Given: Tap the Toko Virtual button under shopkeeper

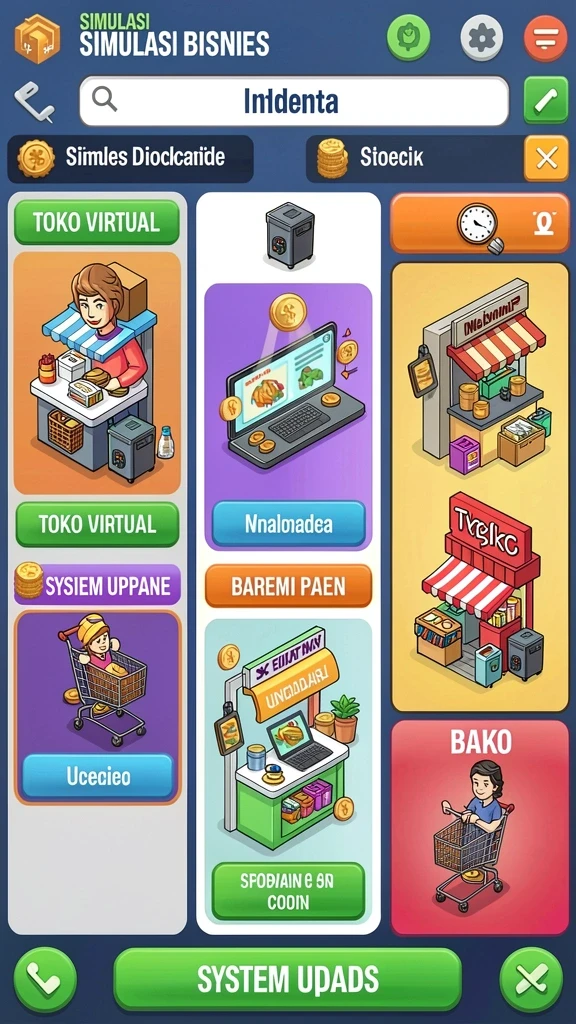Looking at the screenshot, I should 97,524.
